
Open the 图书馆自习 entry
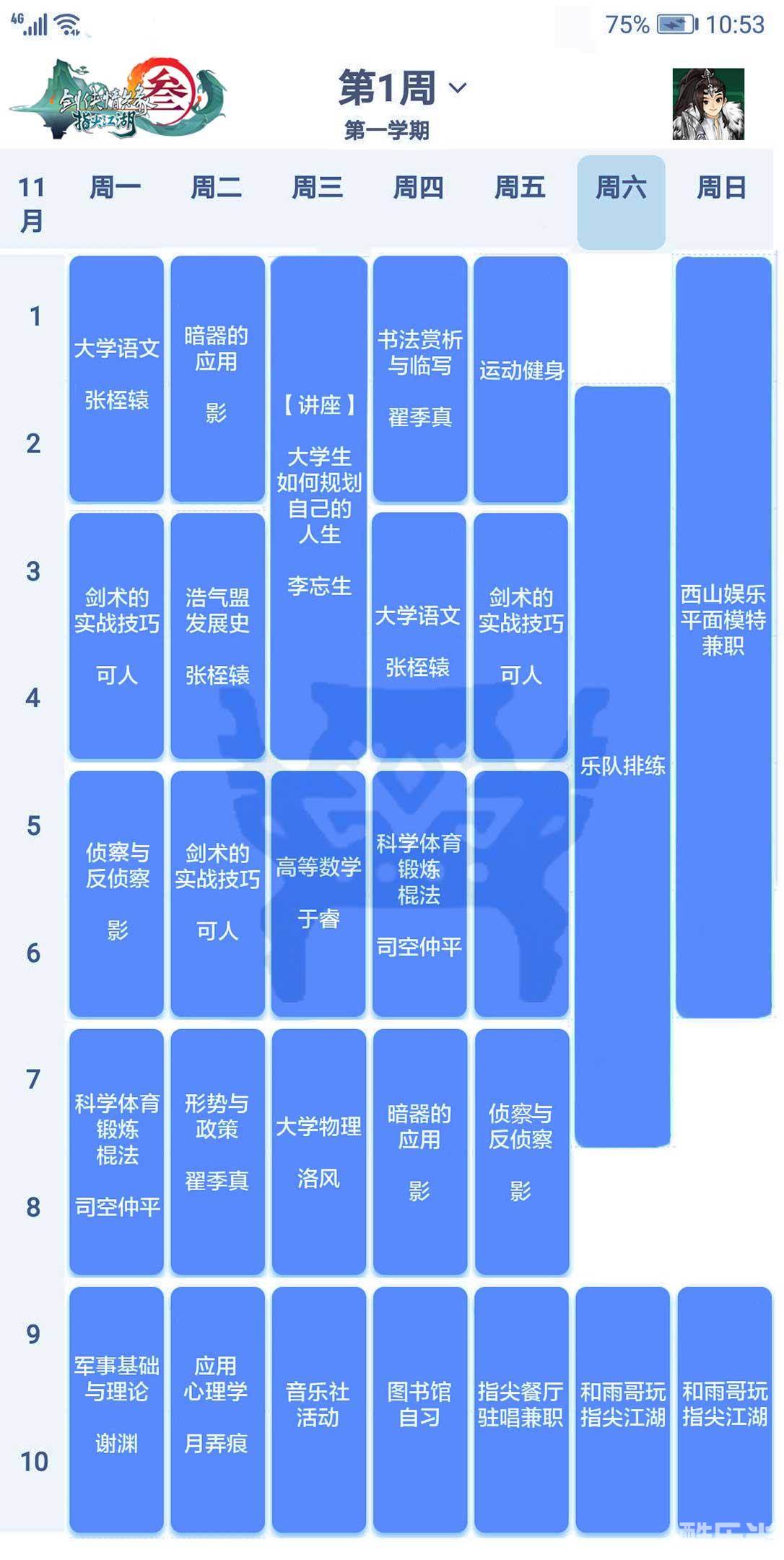click(x=419, y=1408)
